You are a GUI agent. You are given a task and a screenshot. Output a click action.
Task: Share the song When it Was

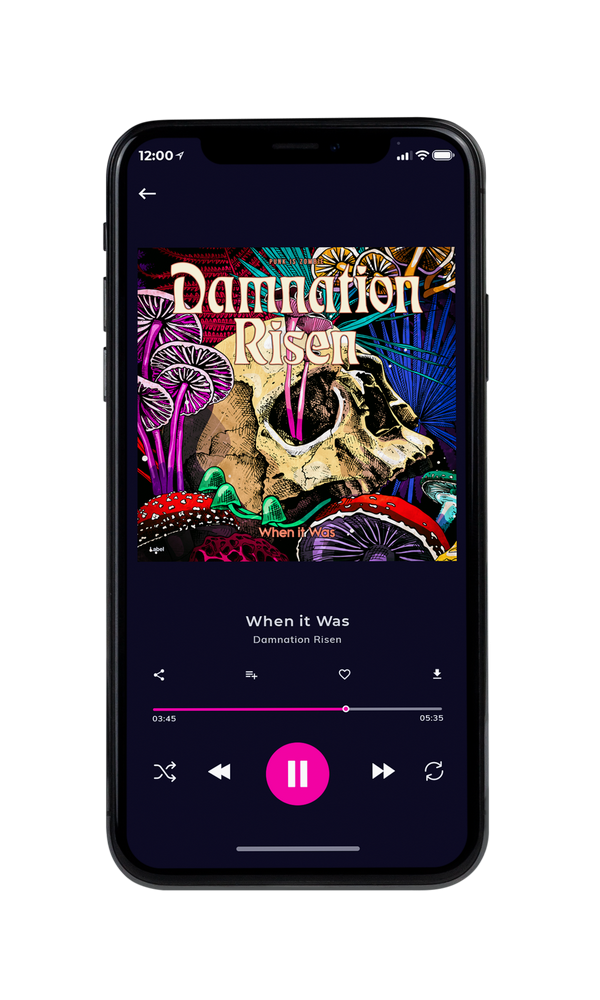(x=159, y=675)
